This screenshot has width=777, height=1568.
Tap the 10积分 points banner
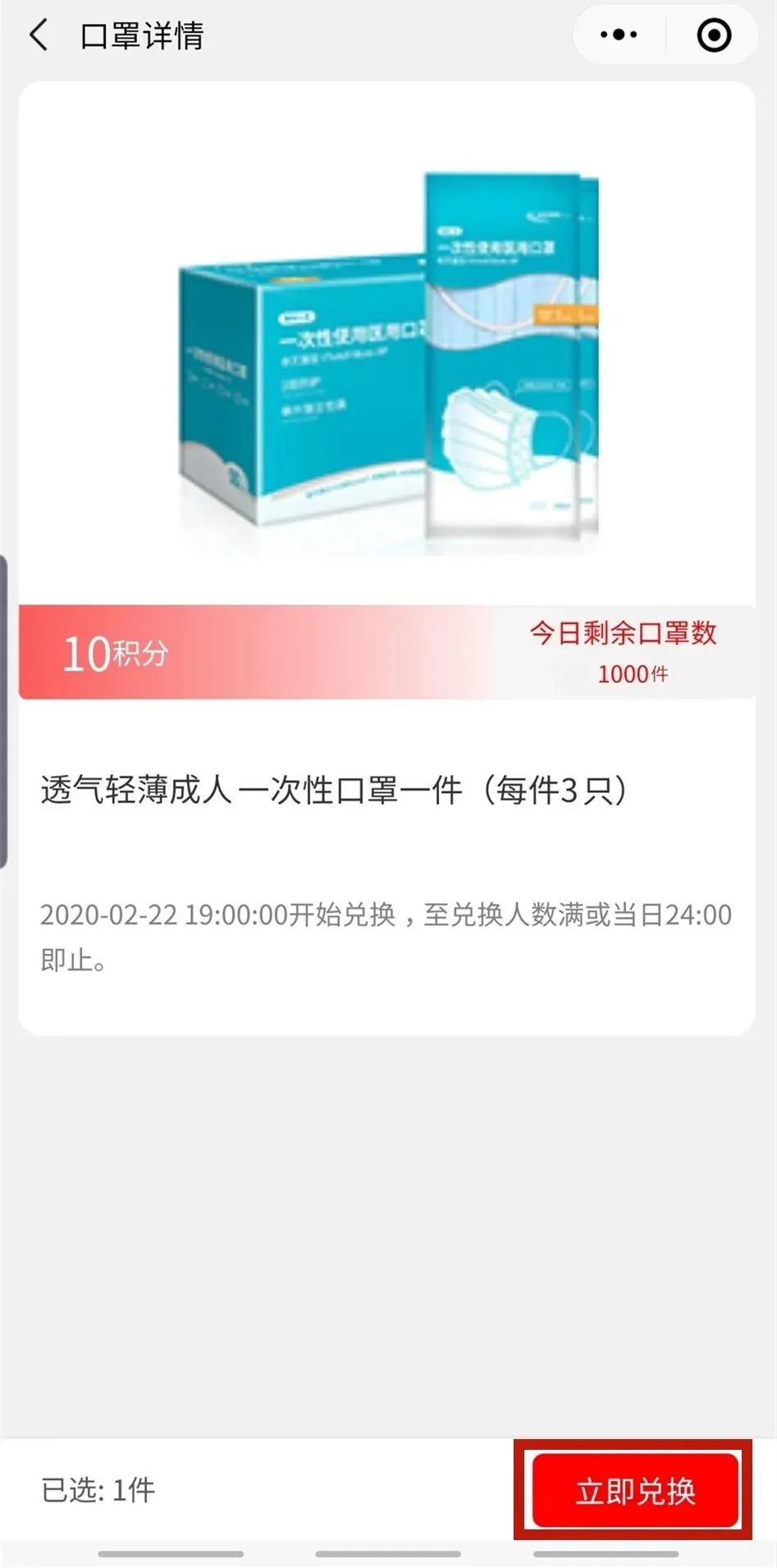(x=119, y=653)
